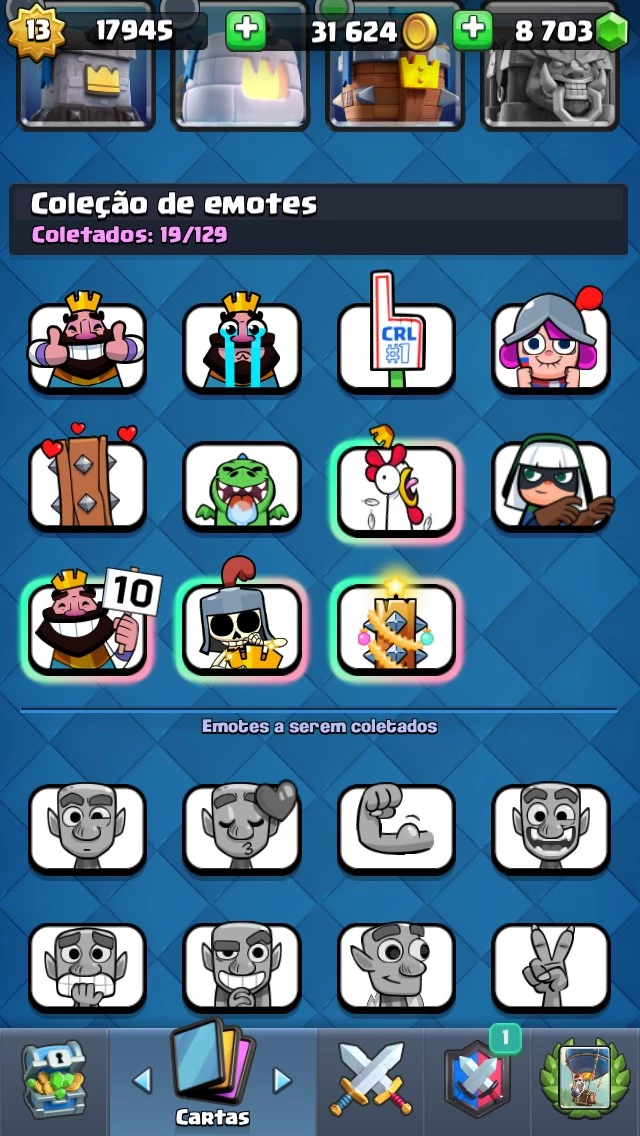
Task: Select the CRL #1 foam finger emote
Action: coord(396,333)
